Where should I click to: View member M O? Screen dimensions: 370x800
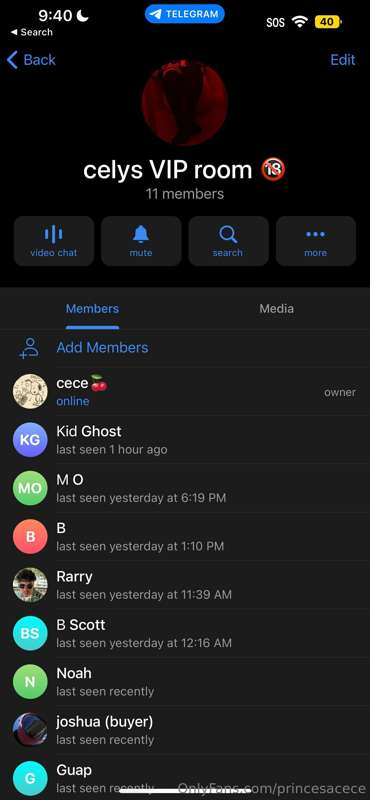coord(185,488)
